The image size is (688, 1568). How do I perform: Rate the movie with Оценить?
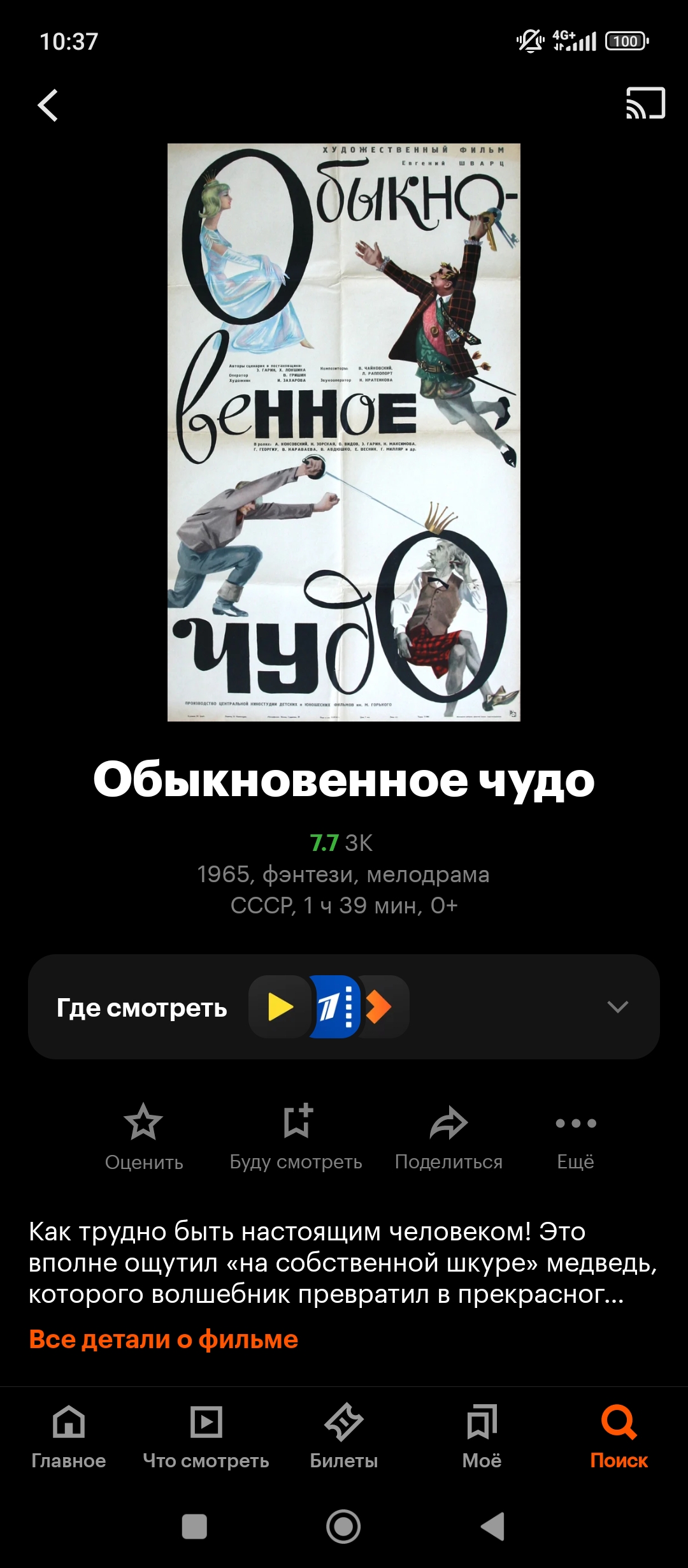144,1137
